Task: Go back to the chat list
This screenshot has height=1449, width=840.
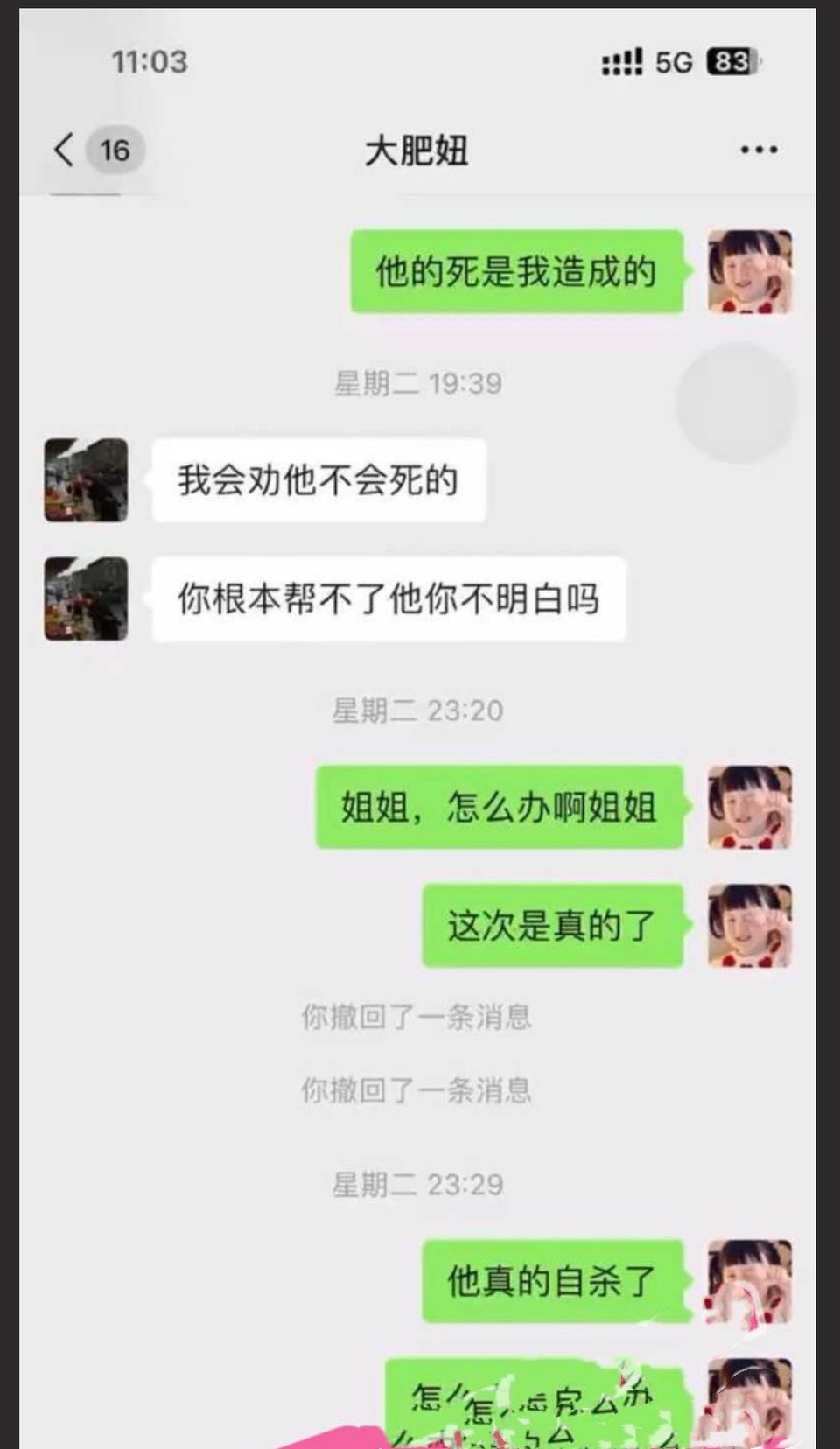Action: pyautogui.click(x=65, y=150)
